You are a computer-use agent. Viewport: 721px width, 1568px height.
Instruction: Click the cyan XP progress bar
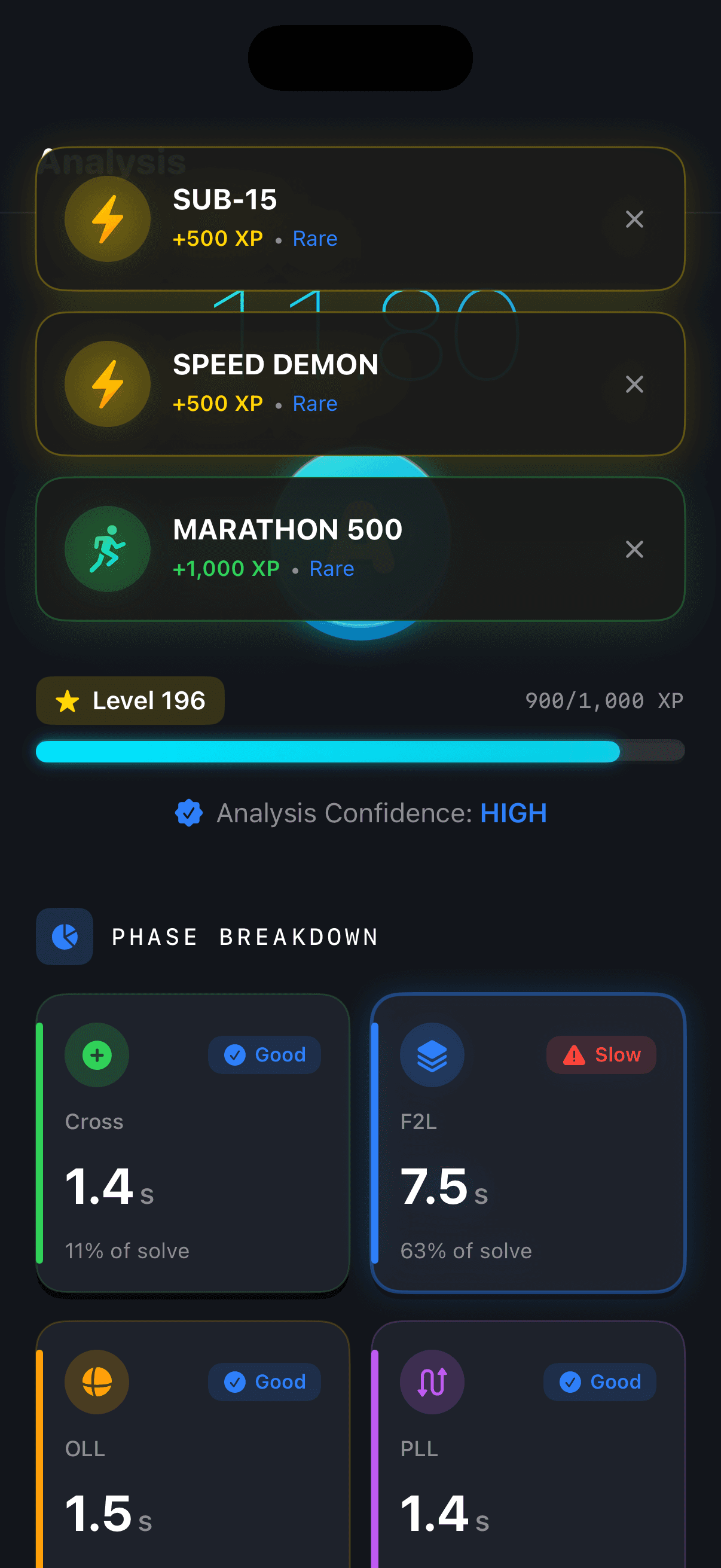[x=329, y=751]
